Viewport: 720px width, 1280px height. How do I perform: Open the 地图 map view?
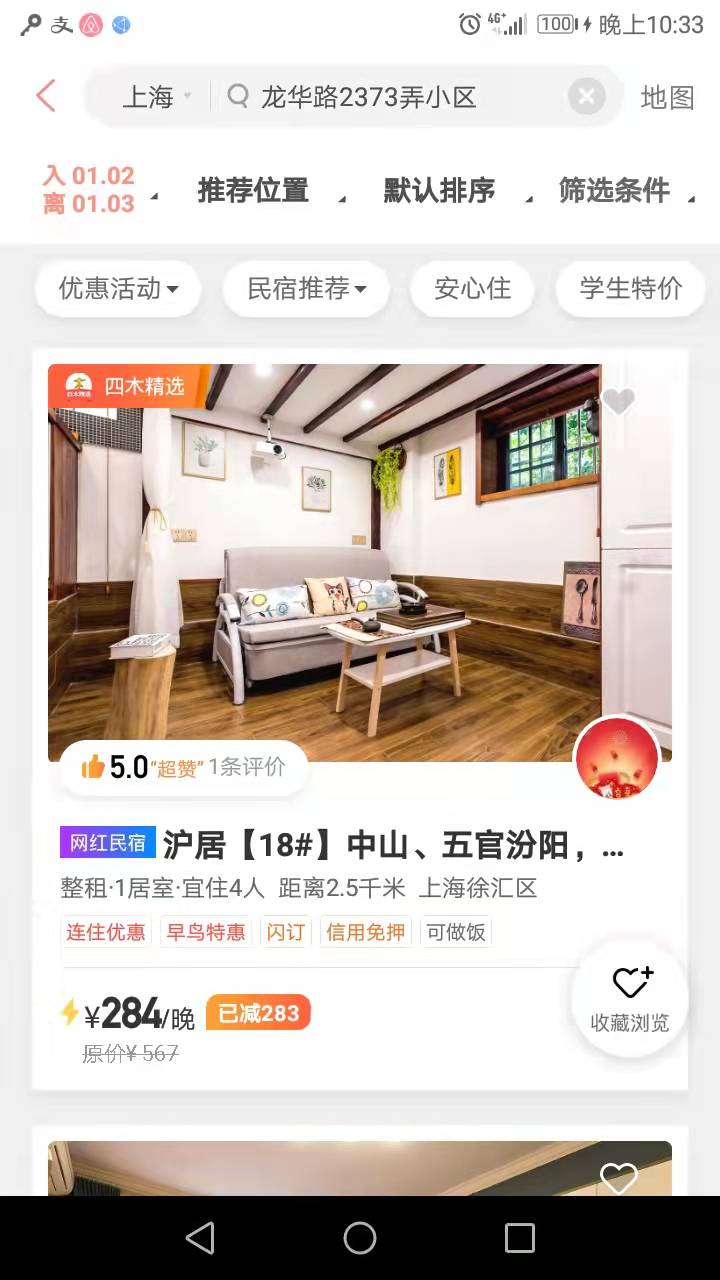(x=667, y=97)
